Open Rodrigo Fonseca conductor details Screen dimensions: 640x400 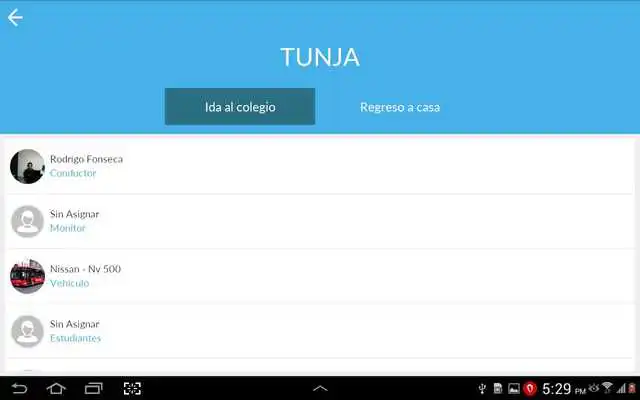(x=320, y=166)
